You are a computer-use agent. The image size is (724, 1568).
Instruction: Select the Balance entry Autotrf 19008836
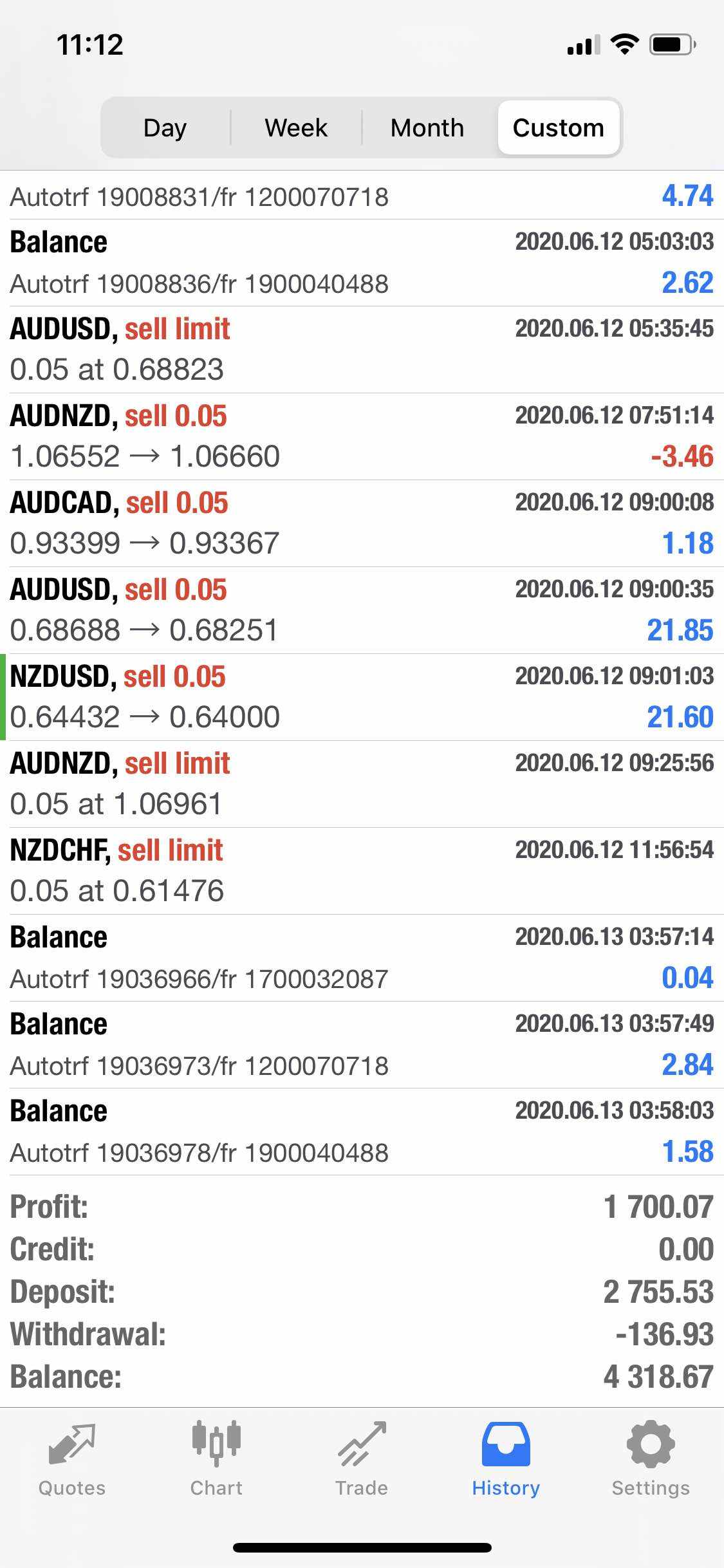point(362,263)
